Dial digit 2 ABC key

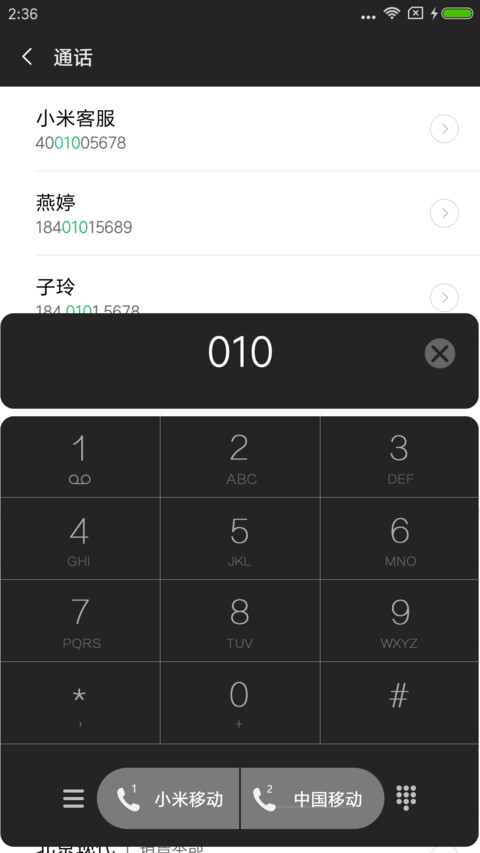coord(240,457)
